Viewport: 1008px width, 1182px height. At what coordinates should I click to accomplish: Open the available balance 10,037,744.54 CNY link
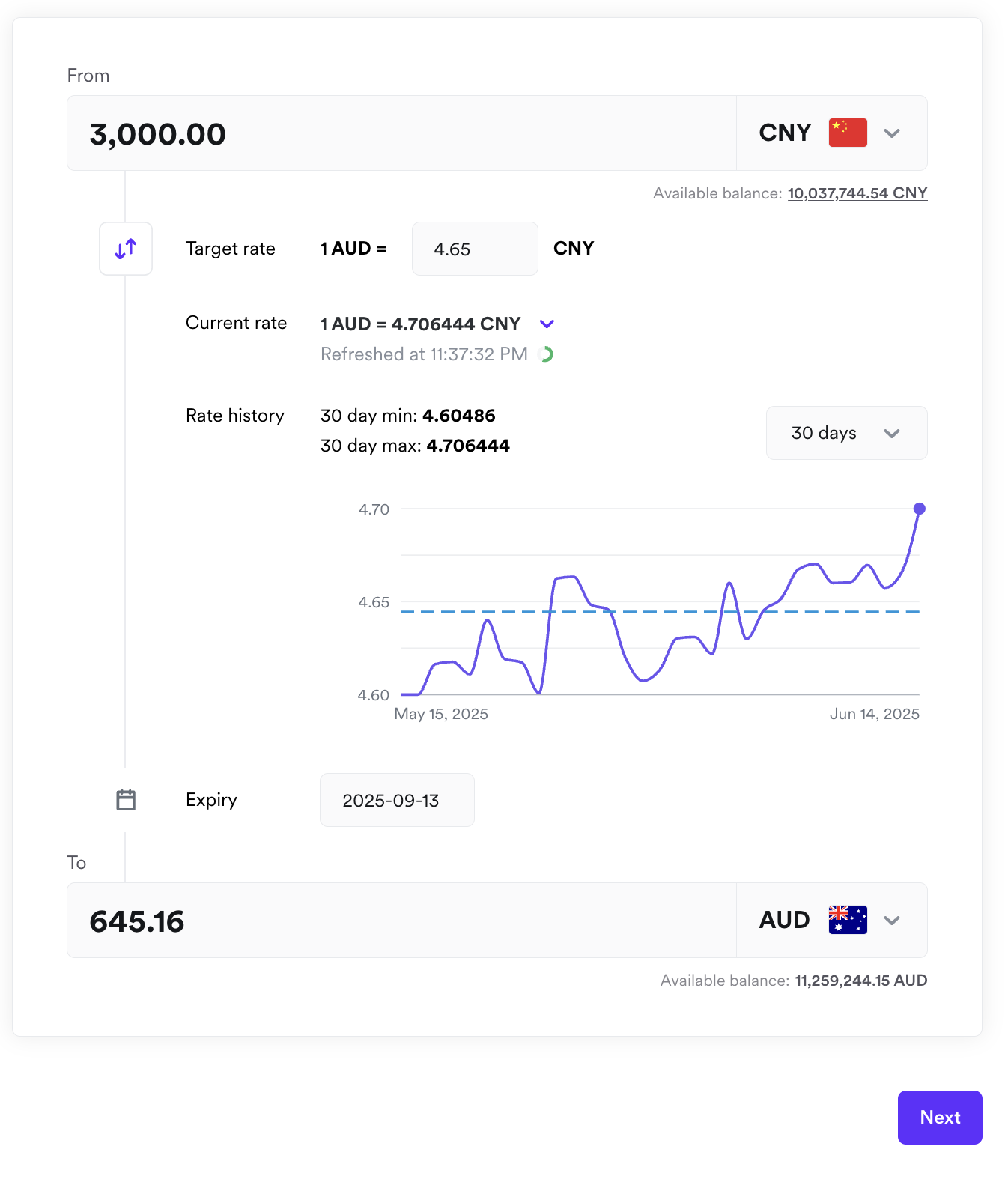[857, 193]
